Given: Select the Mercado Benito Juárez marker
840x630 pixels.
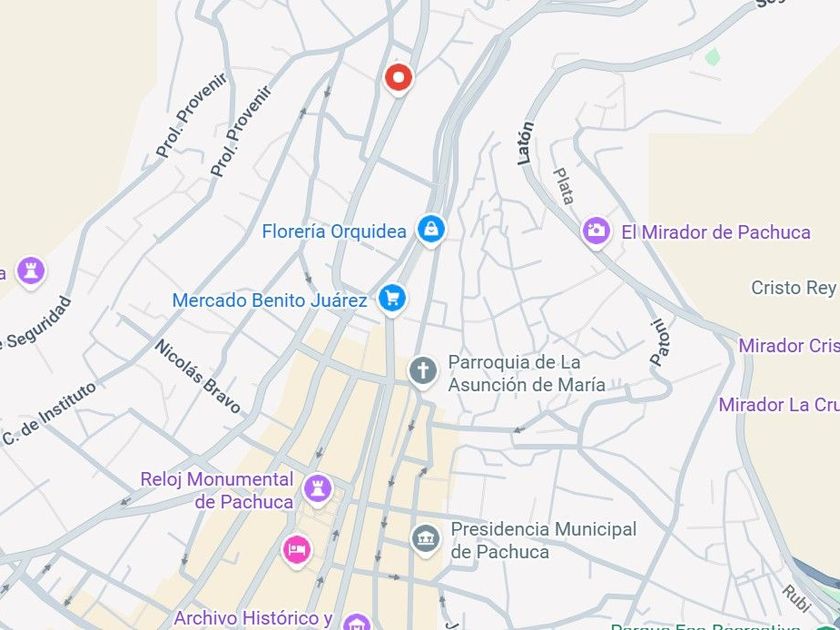Looking at the screenshot, I should click(392, 299).
